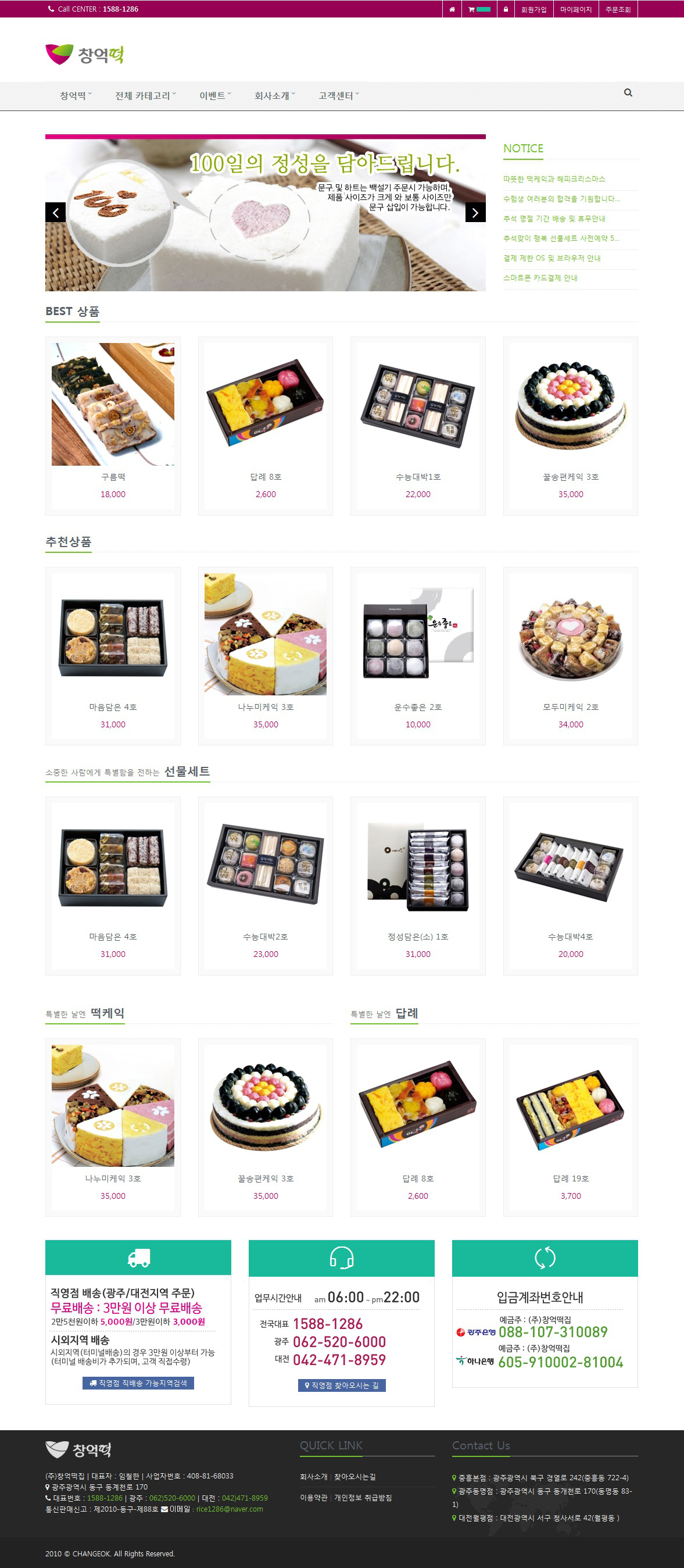The image size is (684, 1568).
Task: Go to home via the house icon
Action: (452, 9)
